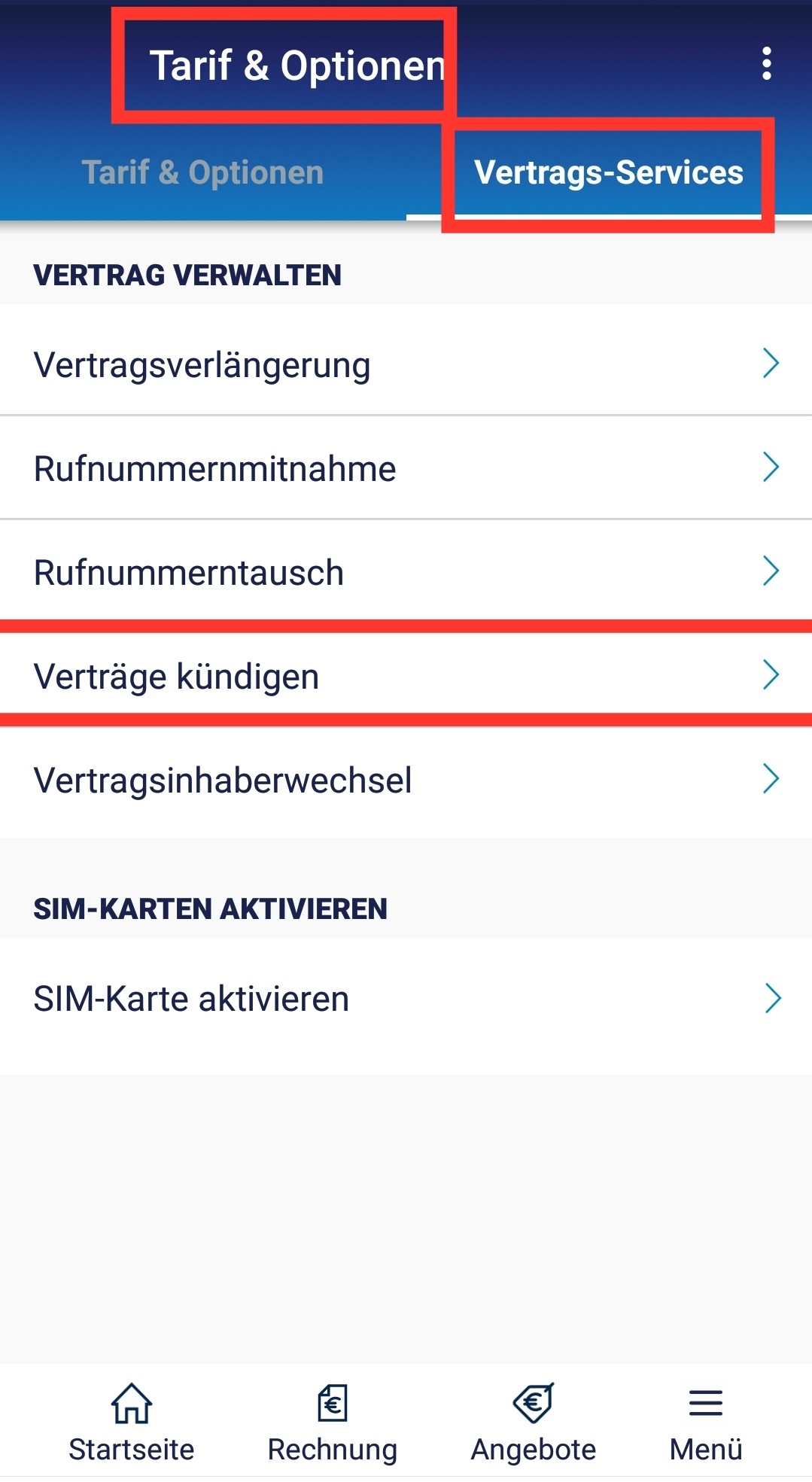Open SIM-Karte aktivieren
812x1482 pixels.
coord(406,999)
